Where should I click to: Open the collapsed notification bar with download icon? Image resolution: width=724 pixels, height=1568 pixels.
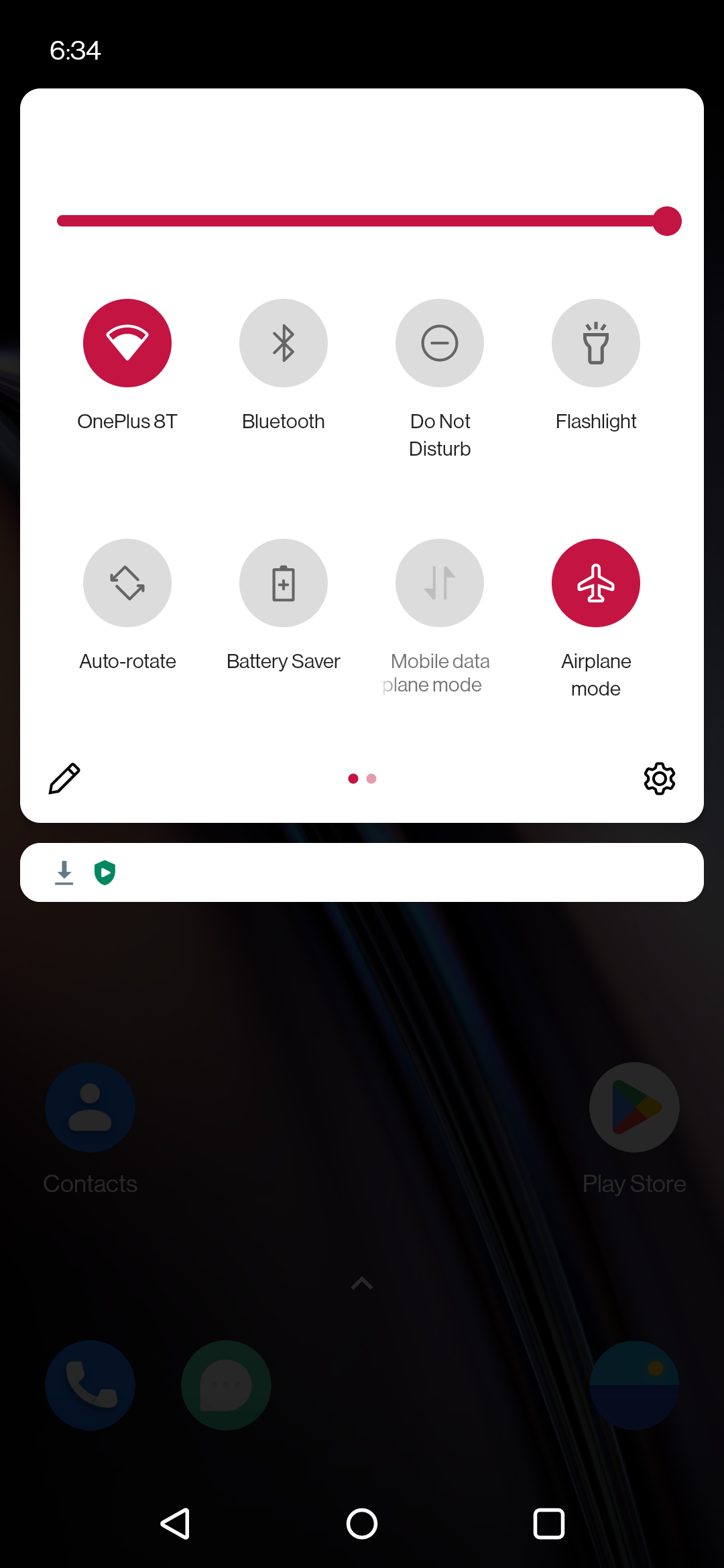pyautogui.click(x=362, y=872)
